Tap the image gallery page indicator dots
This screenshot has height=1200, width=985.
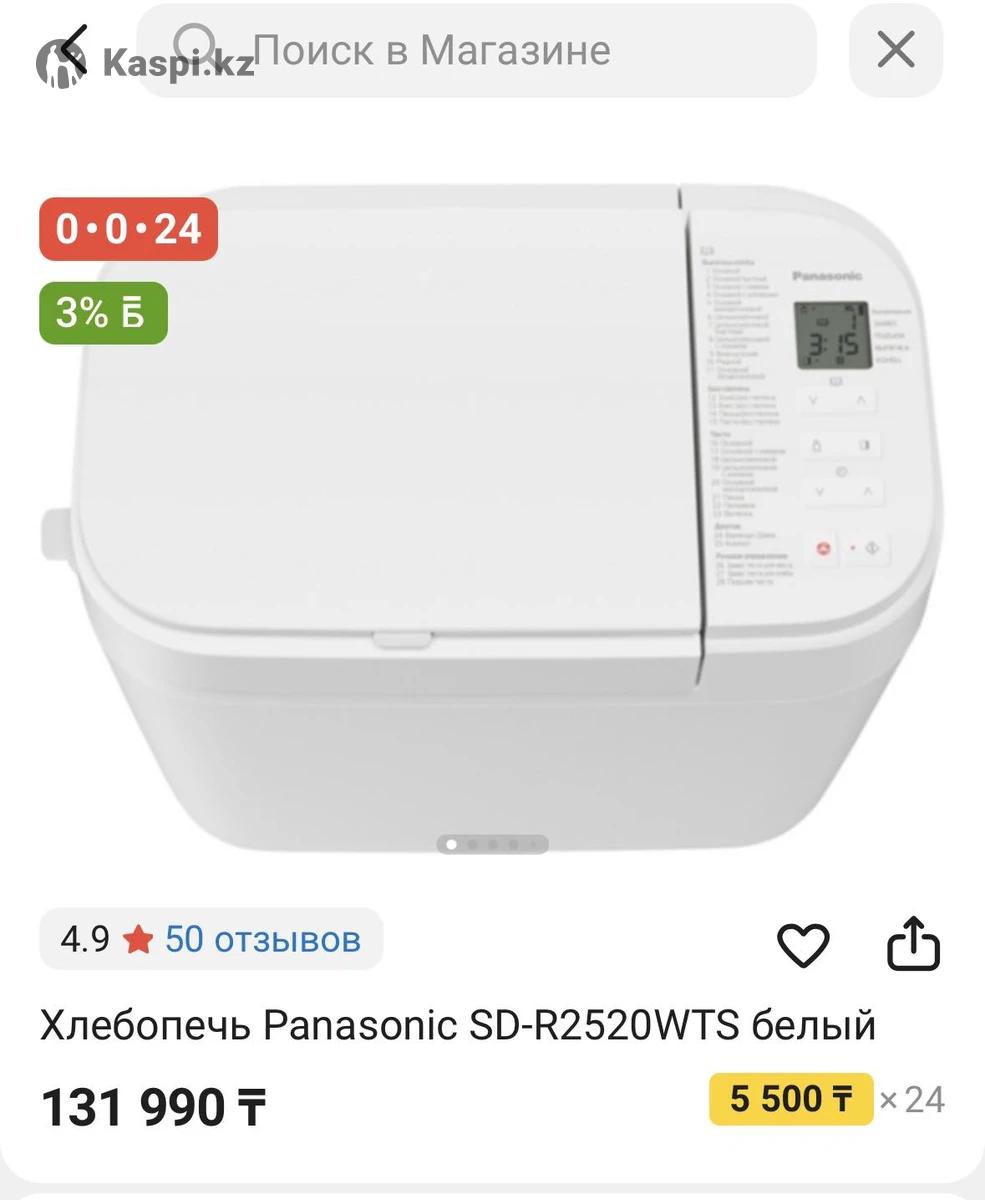pos(492,845)
